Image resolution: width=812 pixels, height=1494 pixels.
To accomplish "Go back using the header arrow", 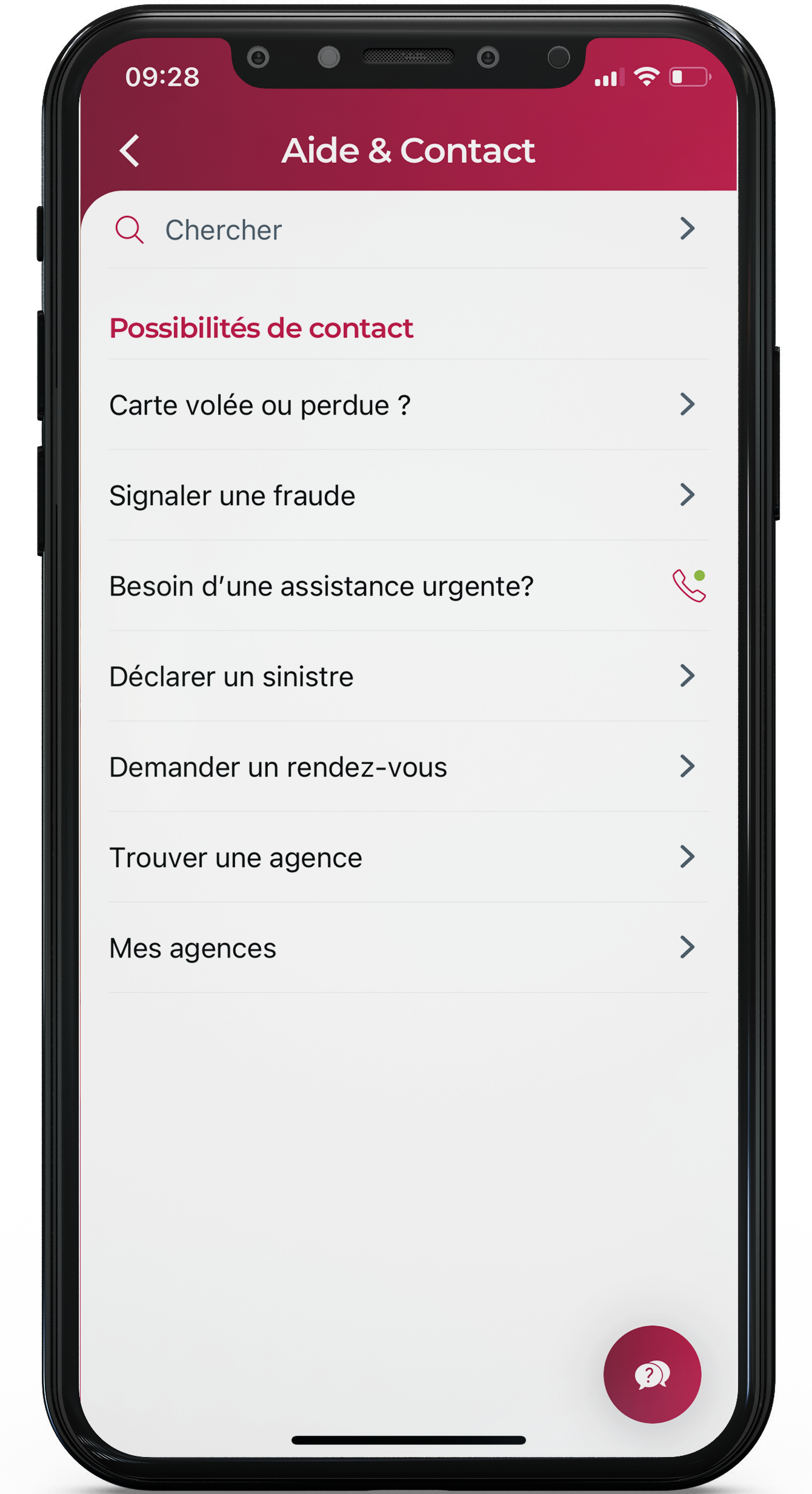I will (130, 150).
